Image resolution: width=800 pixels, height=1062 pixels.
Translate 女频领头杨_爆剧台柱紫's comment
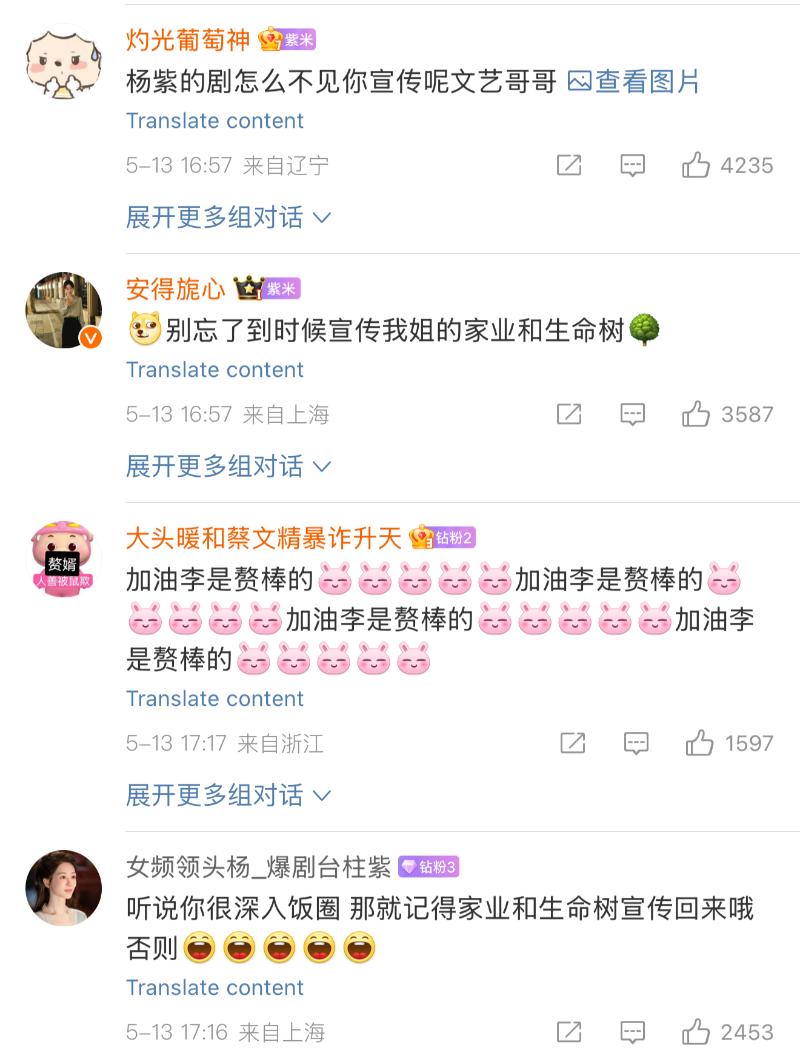215,988
